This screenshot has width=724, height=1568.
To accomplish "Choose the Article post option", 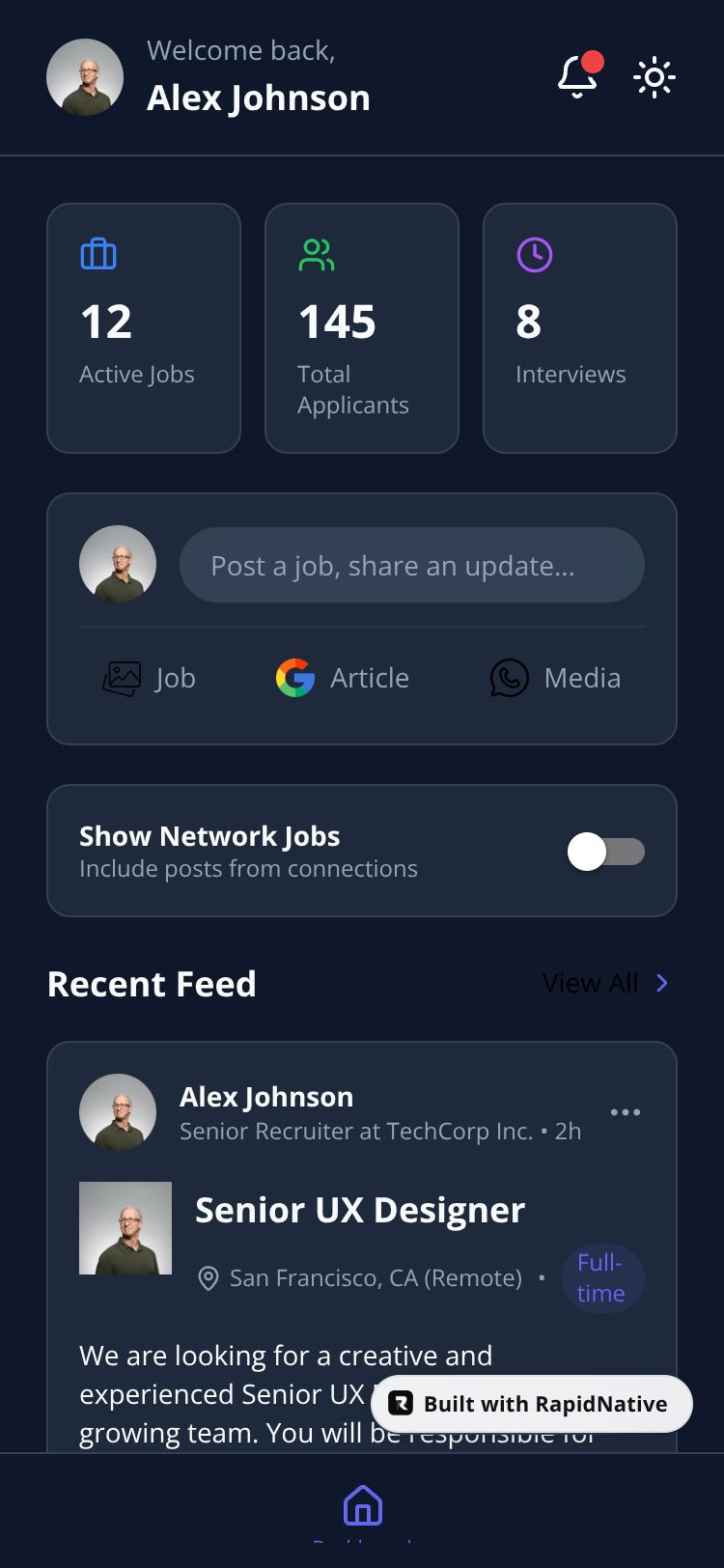I will click(343, 678).
